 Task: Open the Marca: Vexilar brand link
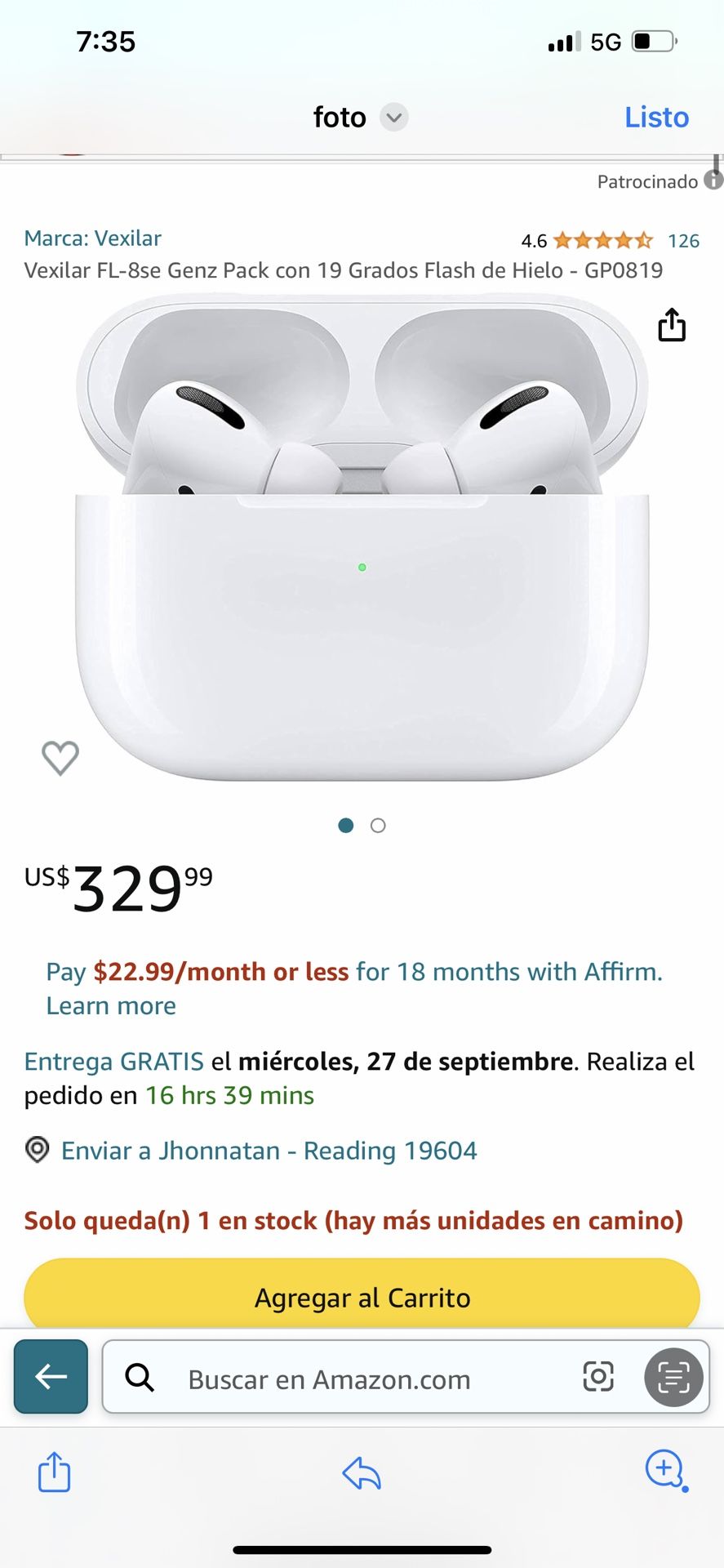pyautogui.click(x=92, y=238)
